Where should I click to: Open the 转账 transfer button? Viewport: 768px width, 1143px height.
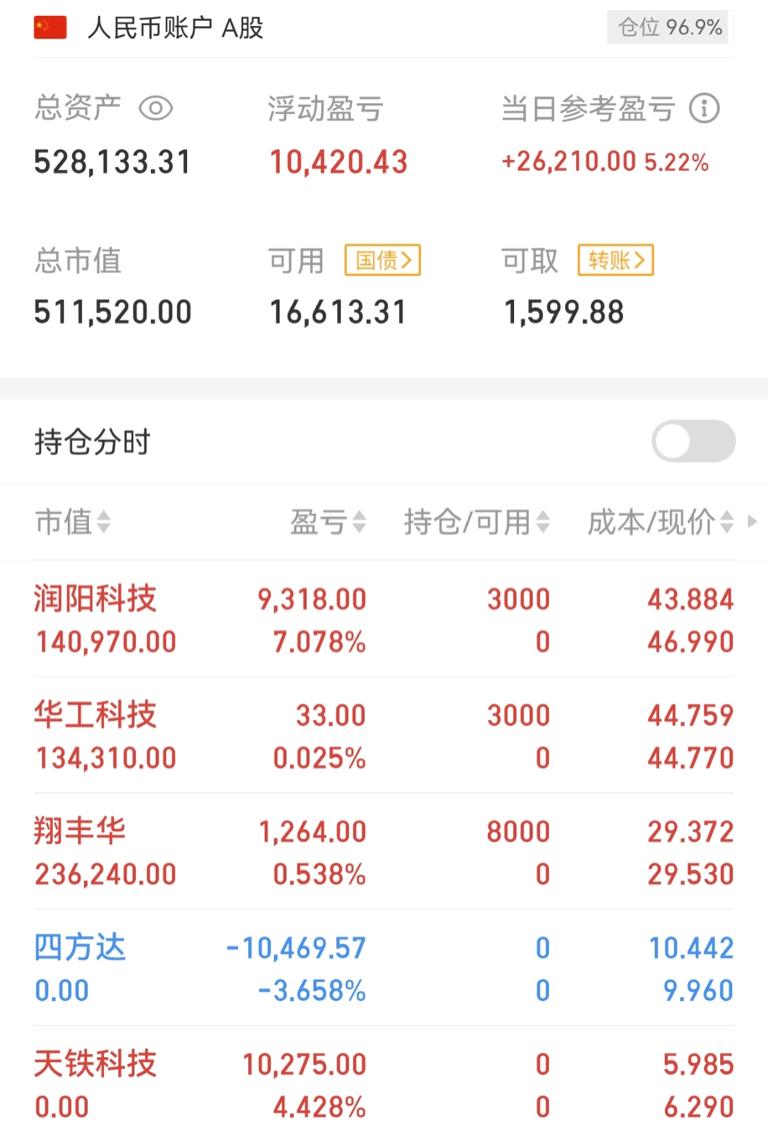(x=616, y=260)
